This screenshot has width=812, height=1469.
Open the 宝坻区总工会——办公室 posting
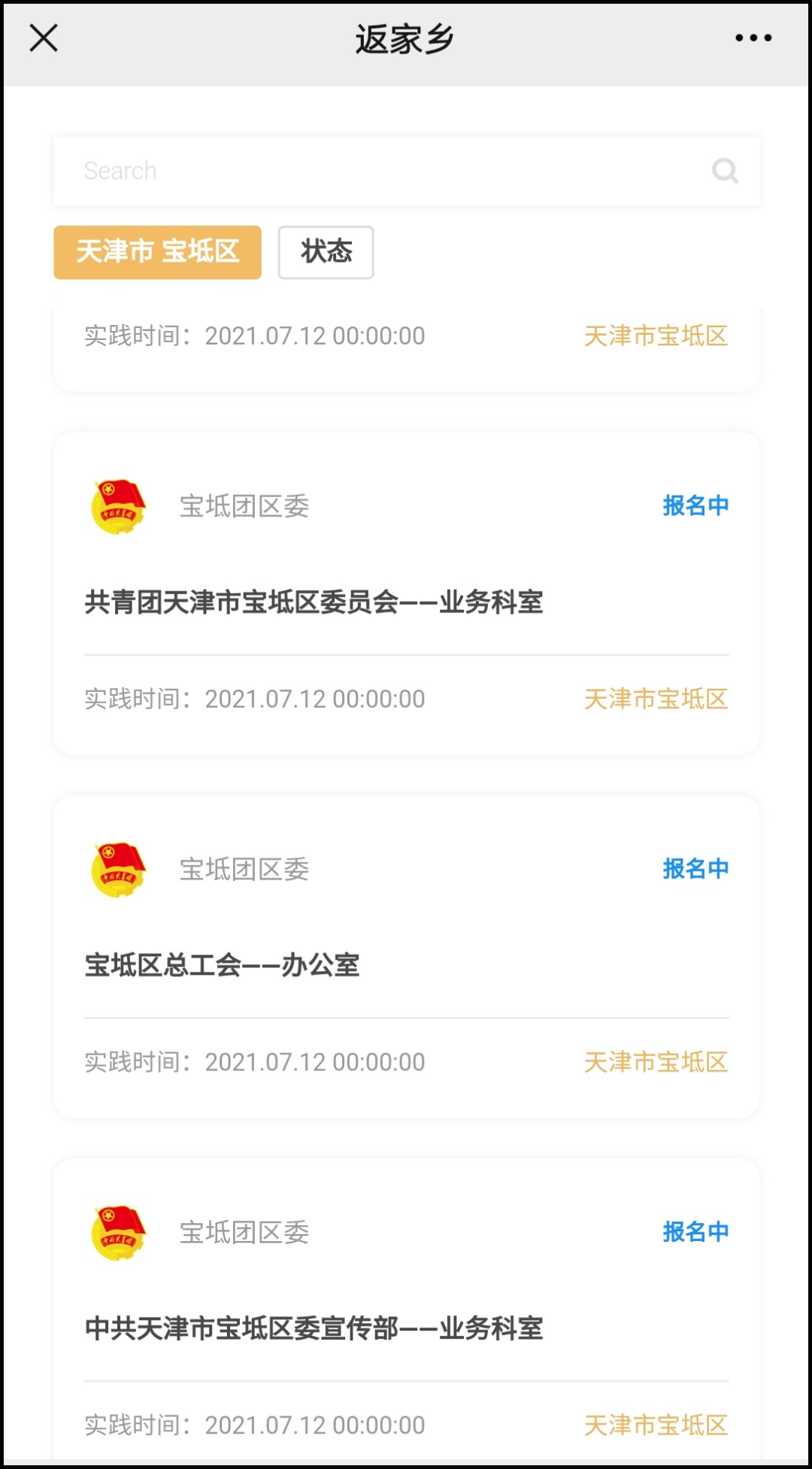222,967
